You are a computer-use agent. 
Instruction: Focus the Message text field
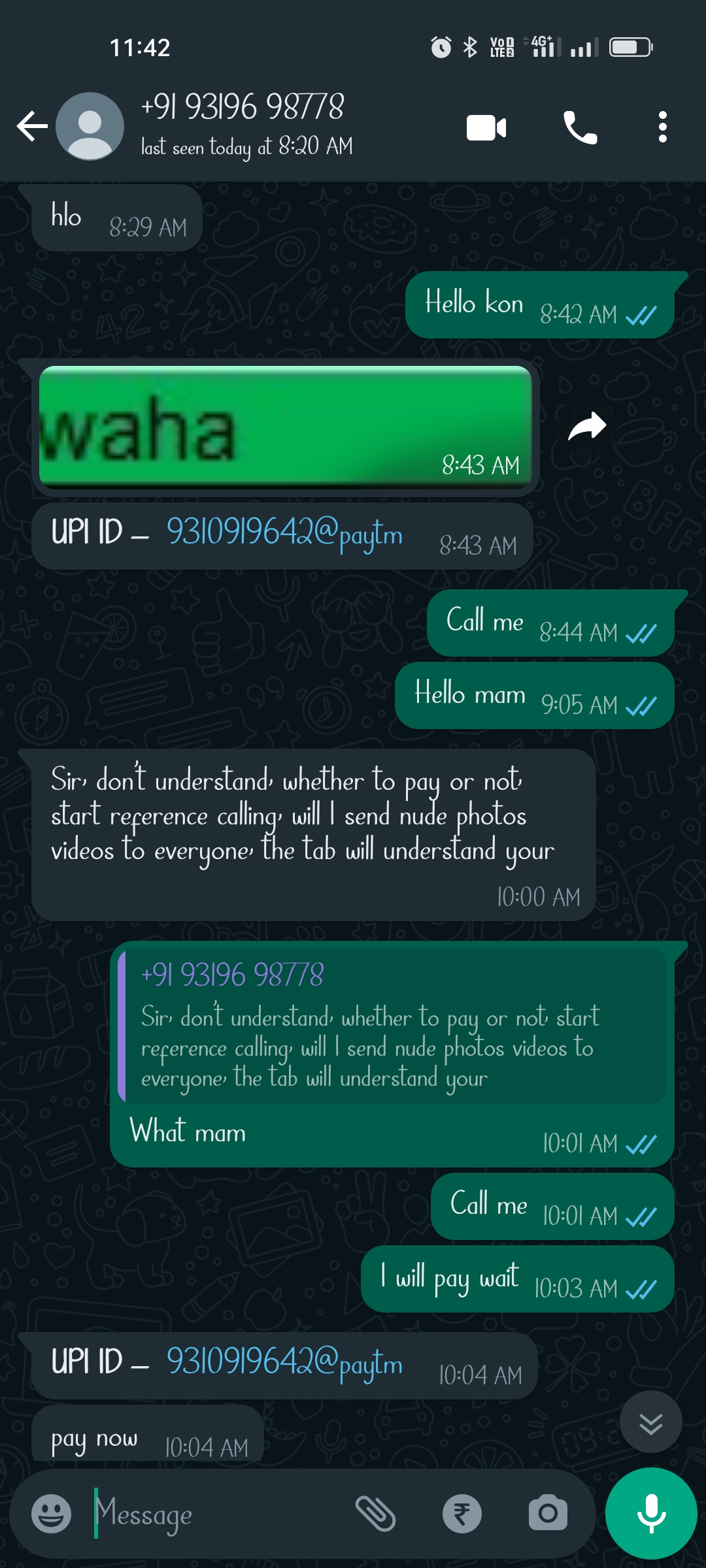click(x=216, y=1514)
